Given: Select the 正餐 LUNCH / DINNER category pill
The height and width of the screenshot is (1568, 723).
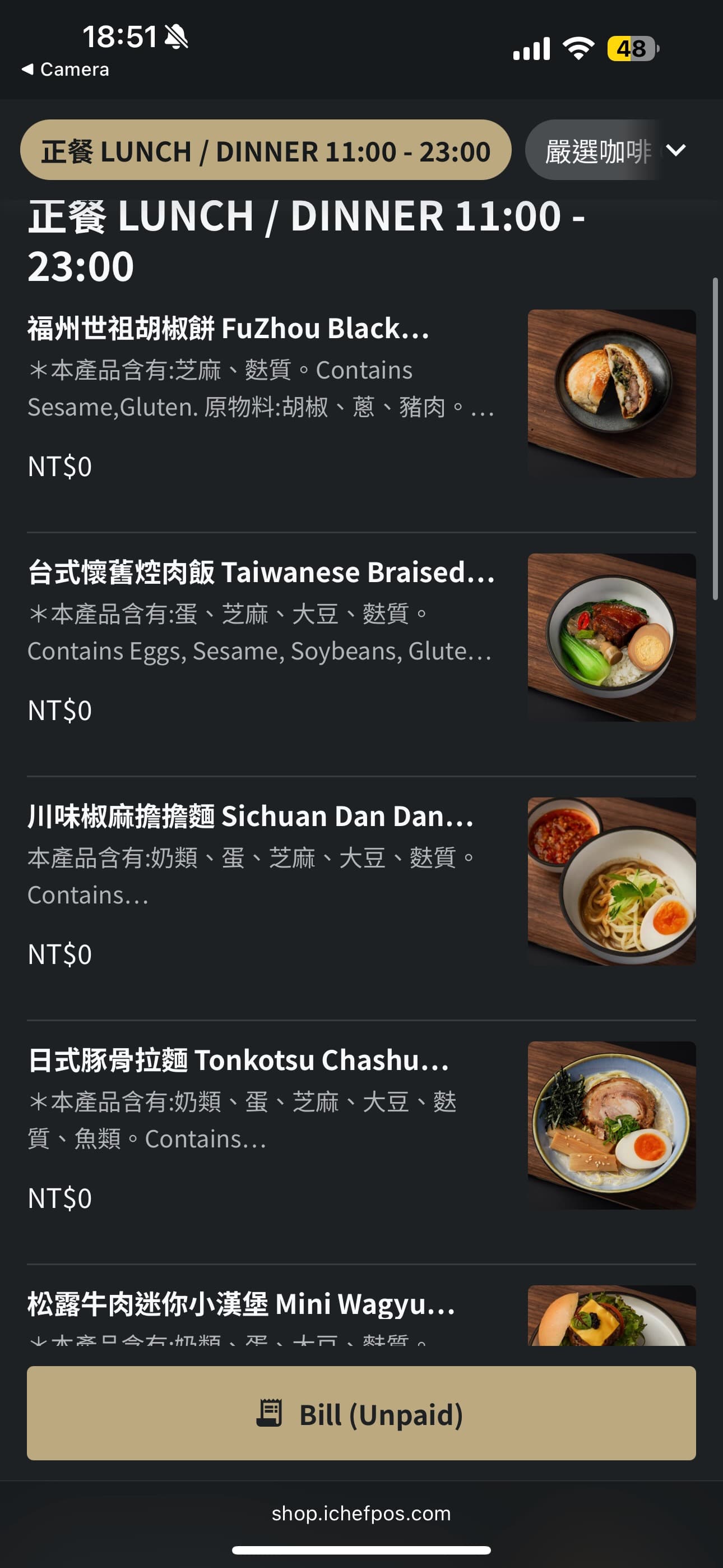Looking at the screenshot, I should pos(267,150).
